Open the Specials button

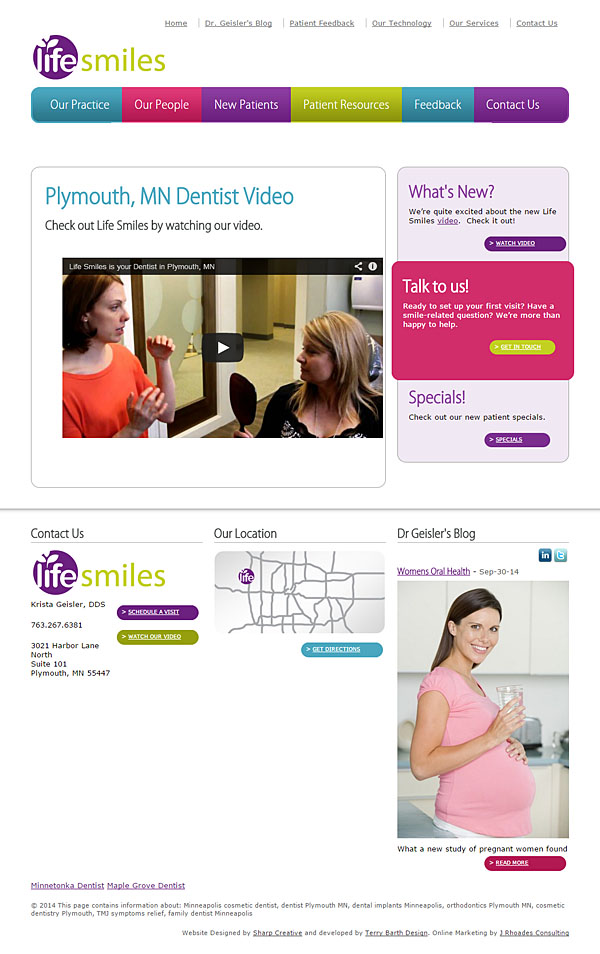click(x=517, y=440)
